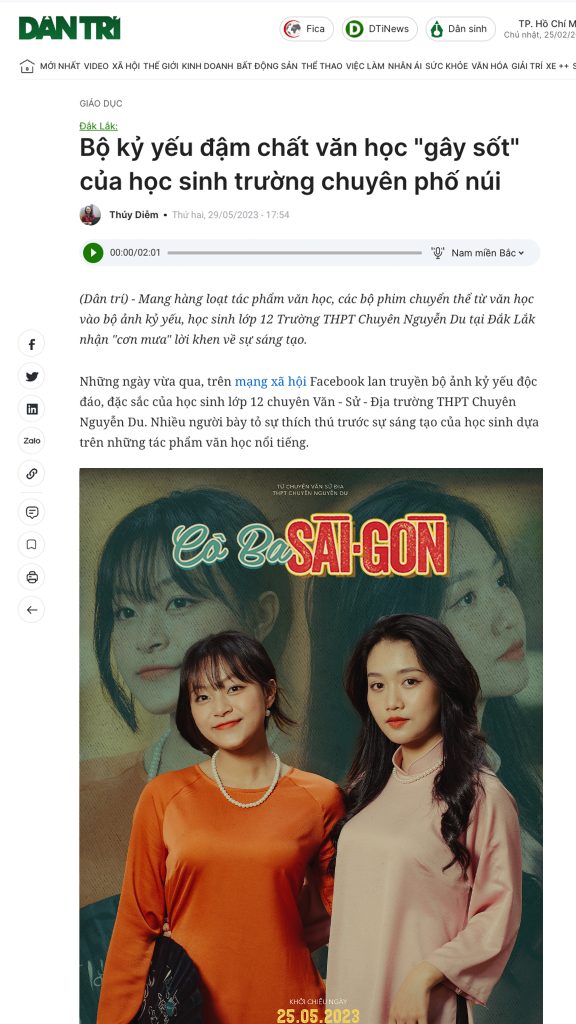The height and width of the screenshot is (1024, 576).
Task: Open the GIÁO DỤC category link
Action: [x=101, y=103]
